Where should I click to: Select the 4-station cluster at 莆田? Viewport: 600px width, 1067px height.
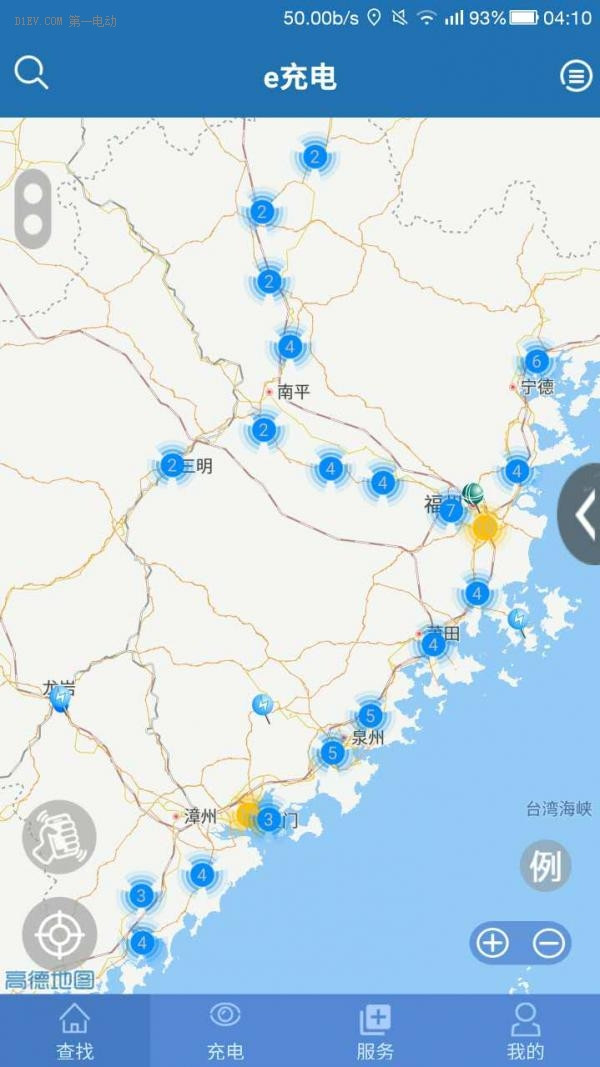[x=433, y=645]
